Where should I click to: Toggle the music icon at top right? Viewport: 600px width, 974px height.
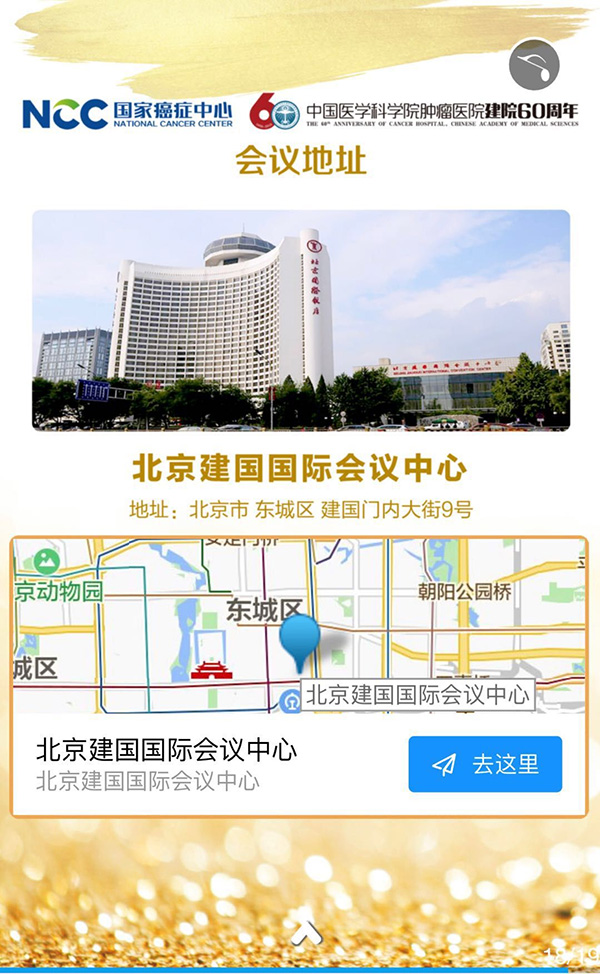point(534,65)
